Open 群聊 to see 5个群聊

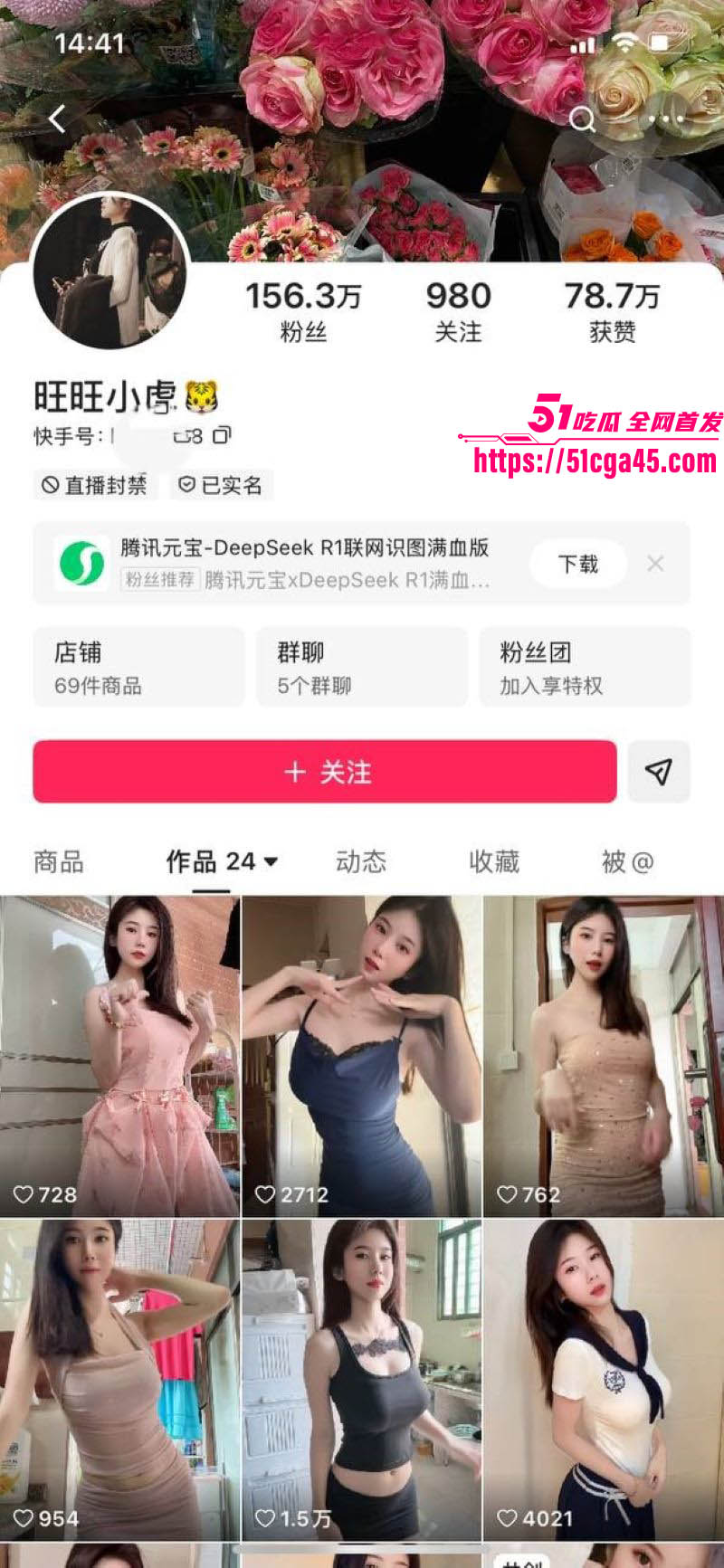click(362, 667)
